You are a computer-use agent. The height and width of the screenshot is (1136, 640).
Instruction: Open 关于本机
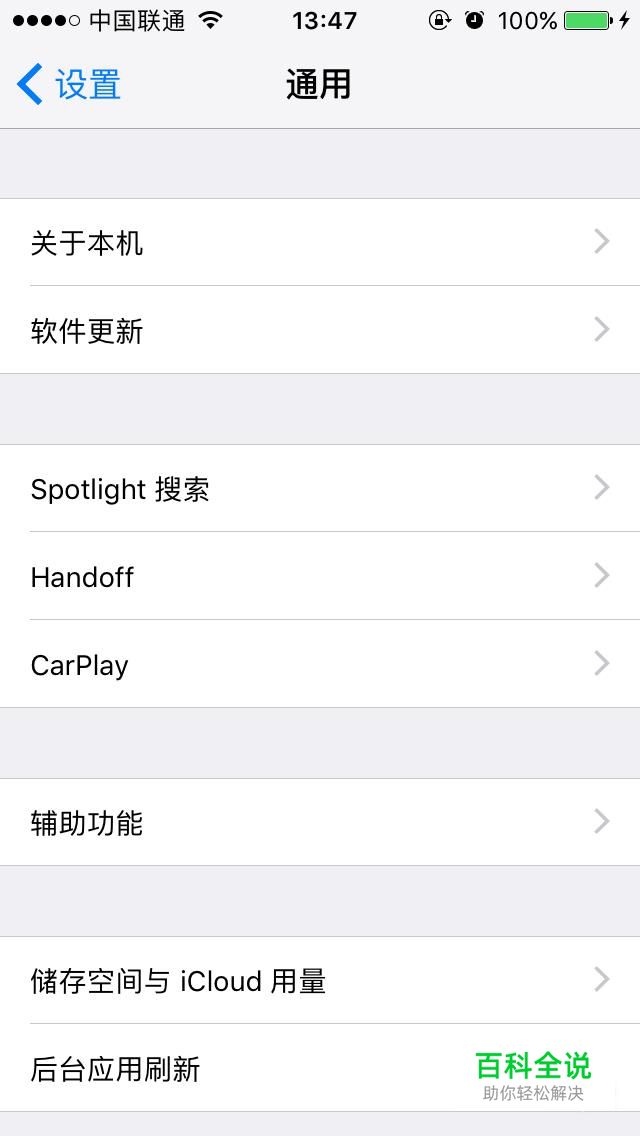pyautogui.click(x=320, y=242)
